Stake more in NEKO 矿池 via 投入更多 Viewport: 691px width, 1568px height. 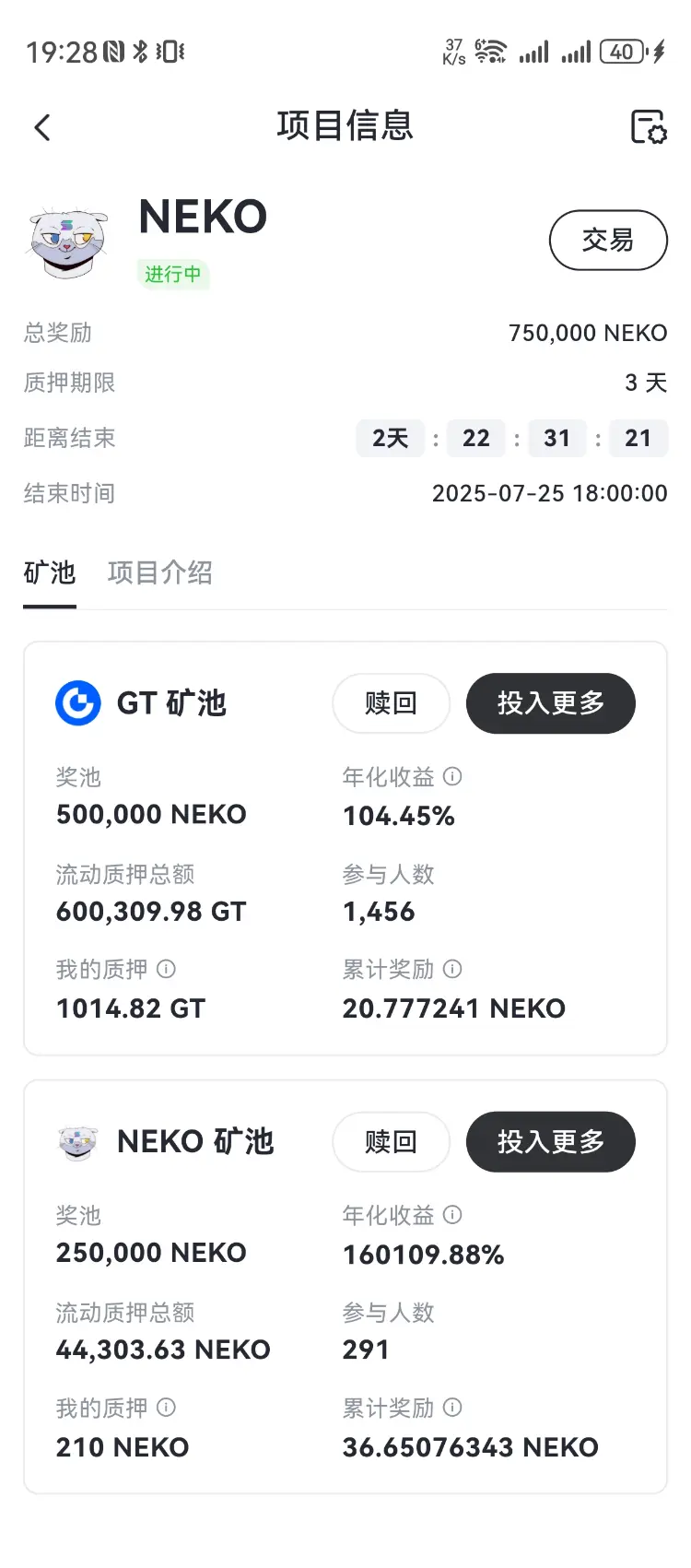(551, 1142)
